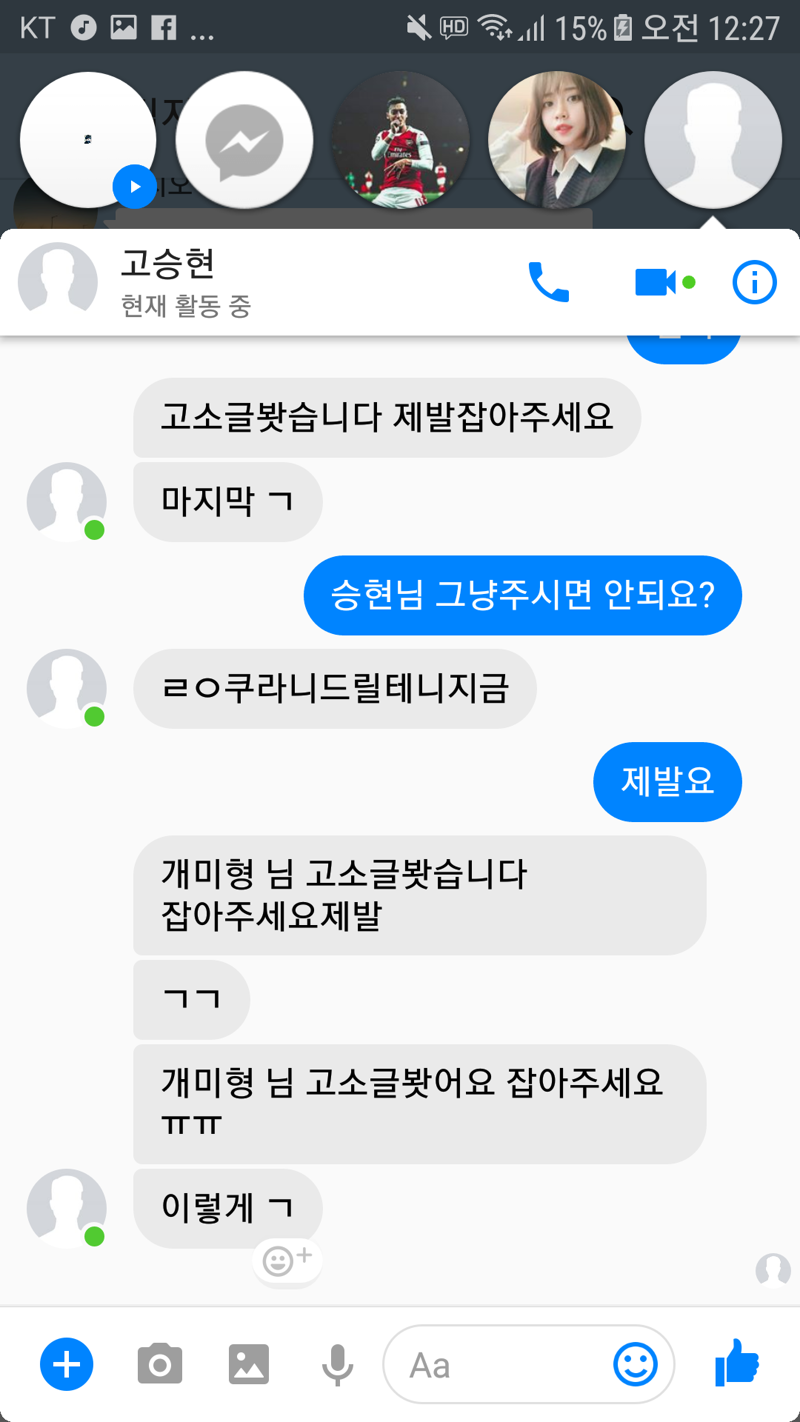Open the chat head with the play badge
The image size is (800, 1422).
click(88, 140)
